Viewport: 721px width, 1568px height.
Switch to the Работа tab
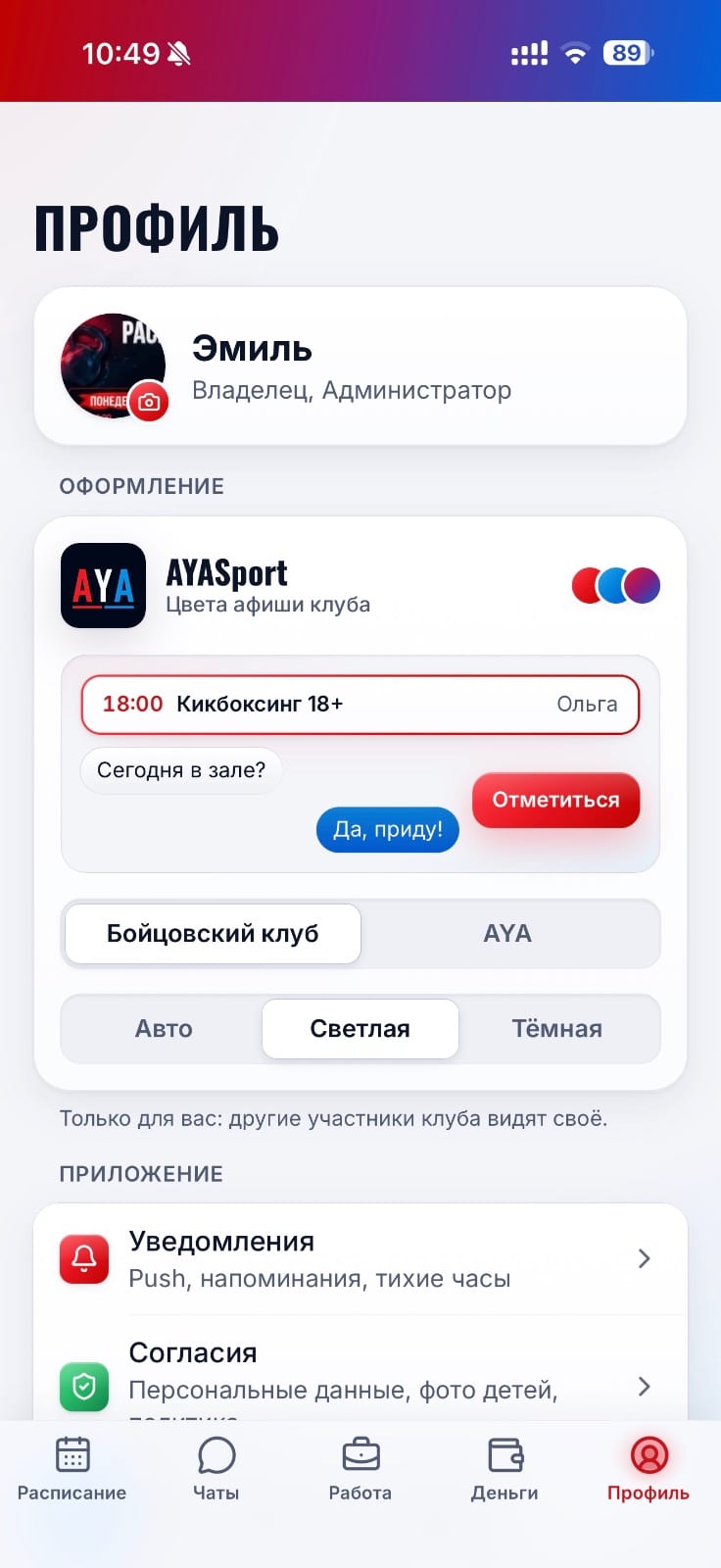pos(360,1469)
